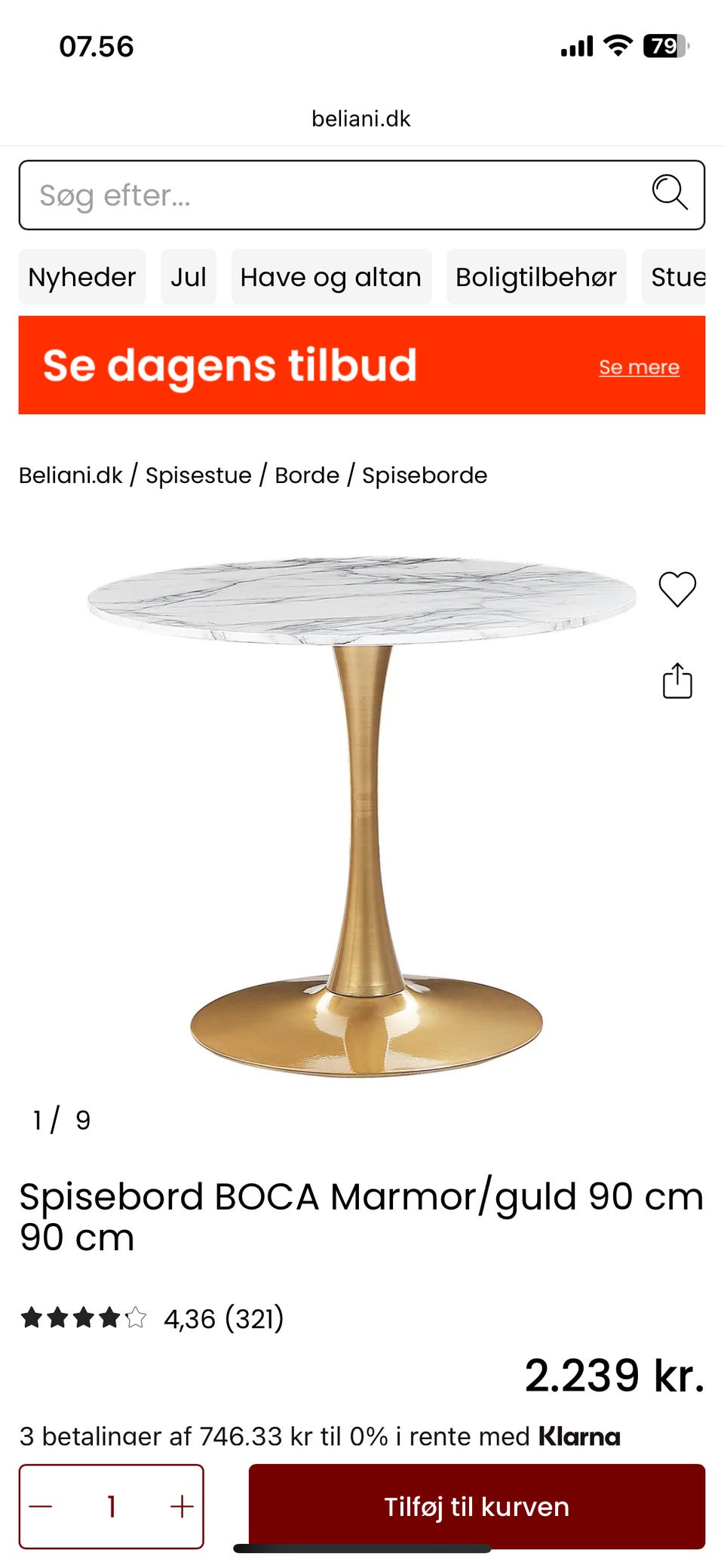Open the Nyheder category chip
The height and width of the screenshot is (1568, 724).
coord(81,277)
